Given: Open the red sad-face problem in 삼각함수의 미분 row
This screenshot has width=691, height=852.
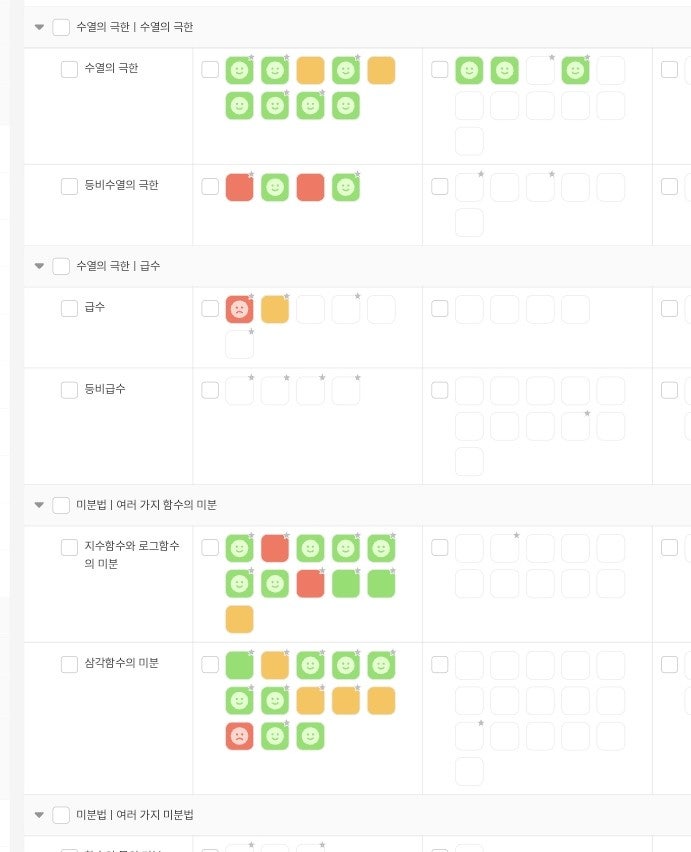Looking at the screenshot, I should tap(239, 736).
